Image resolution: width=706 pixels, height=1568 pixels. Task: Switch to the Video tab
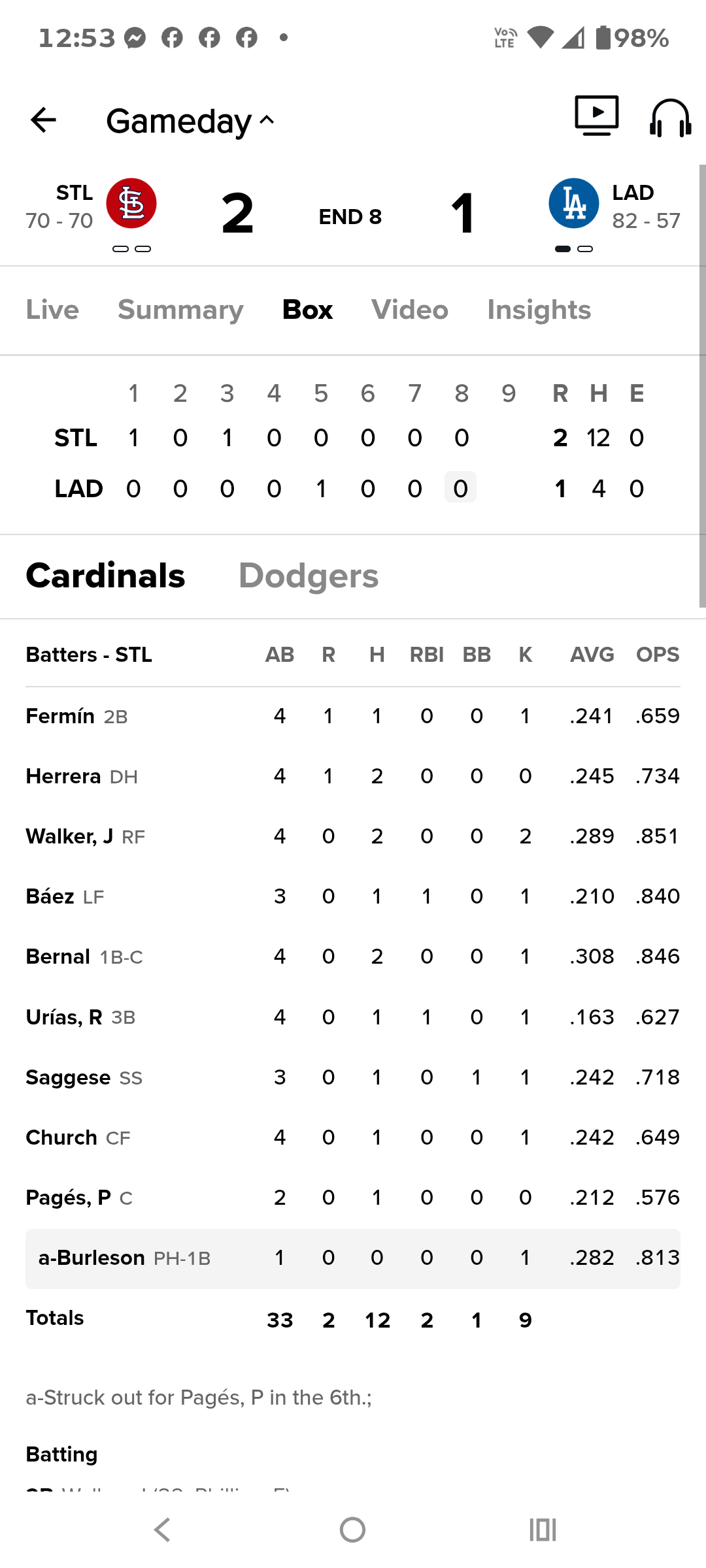point(410,310)
